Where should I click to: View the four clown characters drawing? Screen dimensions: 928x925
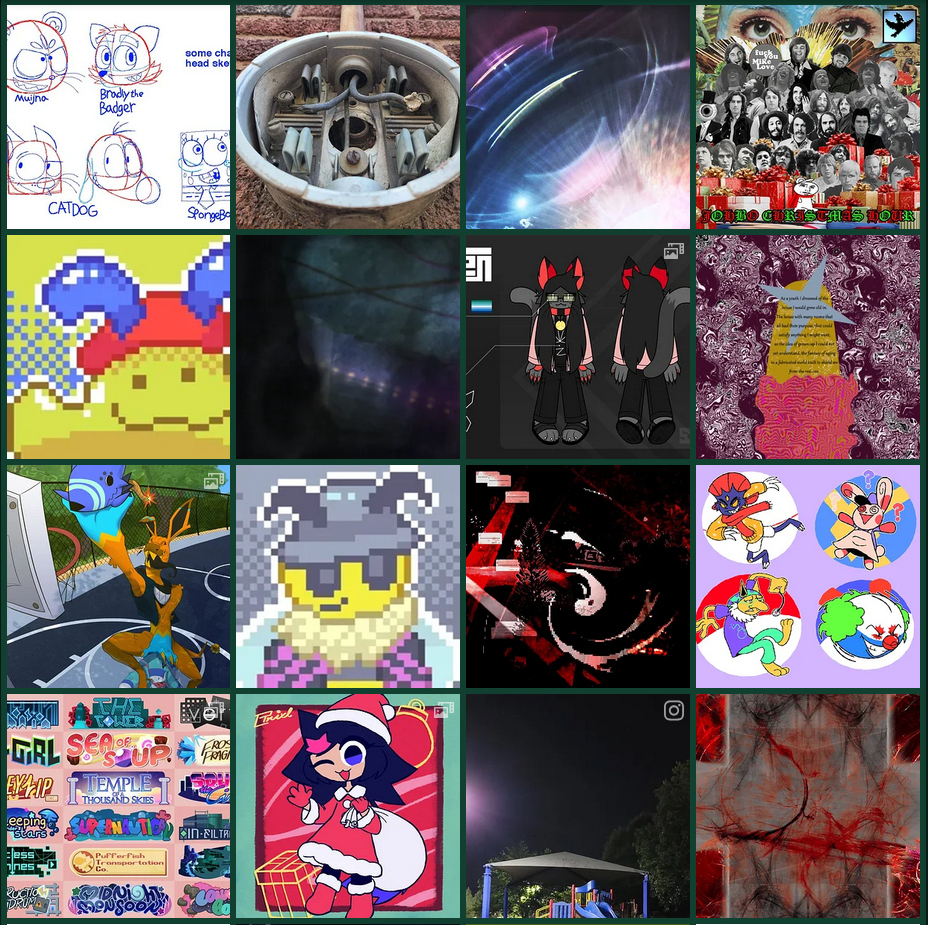tap(808, 577)
